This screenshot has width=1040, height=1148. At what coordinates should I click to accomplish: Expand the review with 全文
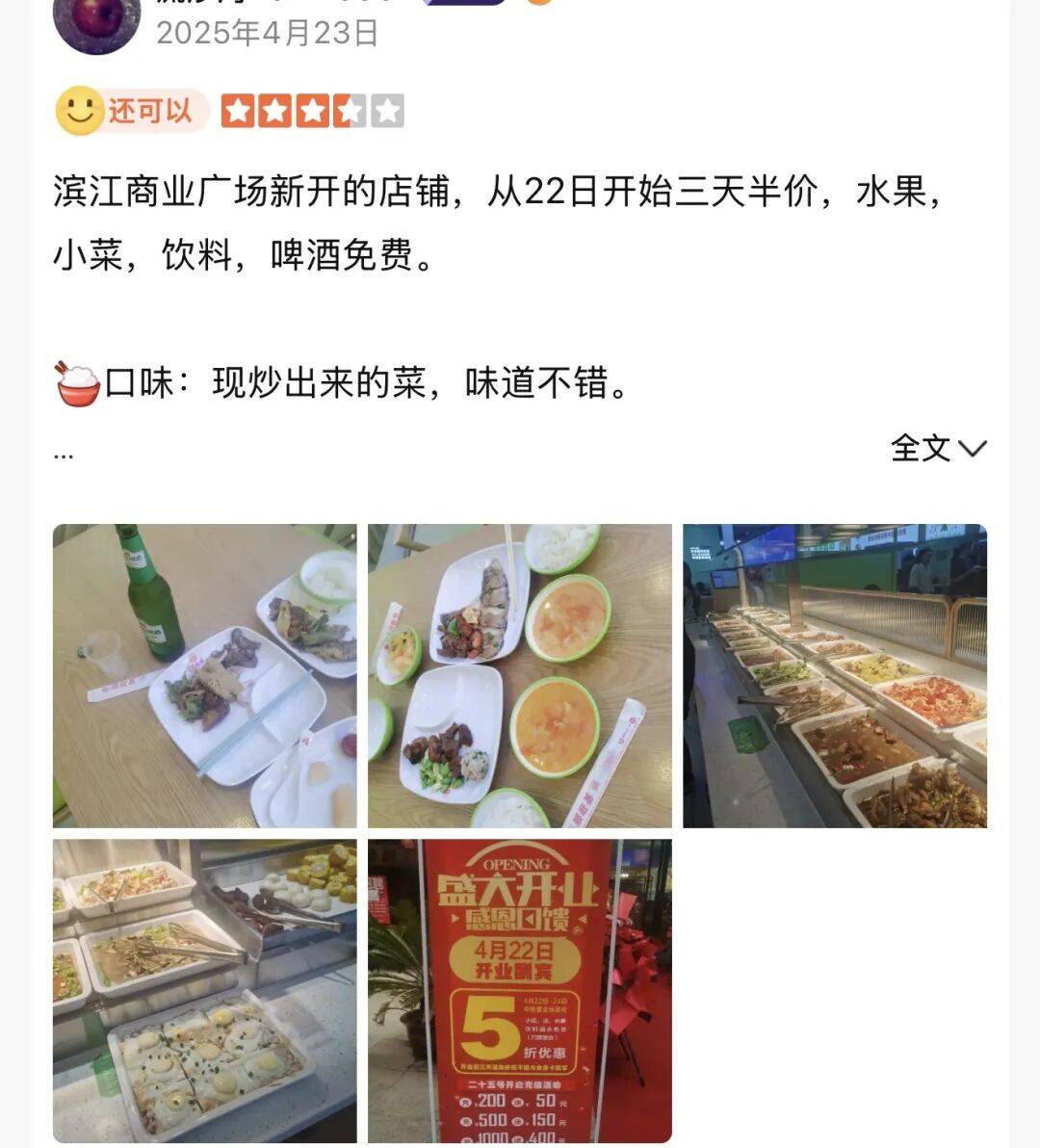938,448
